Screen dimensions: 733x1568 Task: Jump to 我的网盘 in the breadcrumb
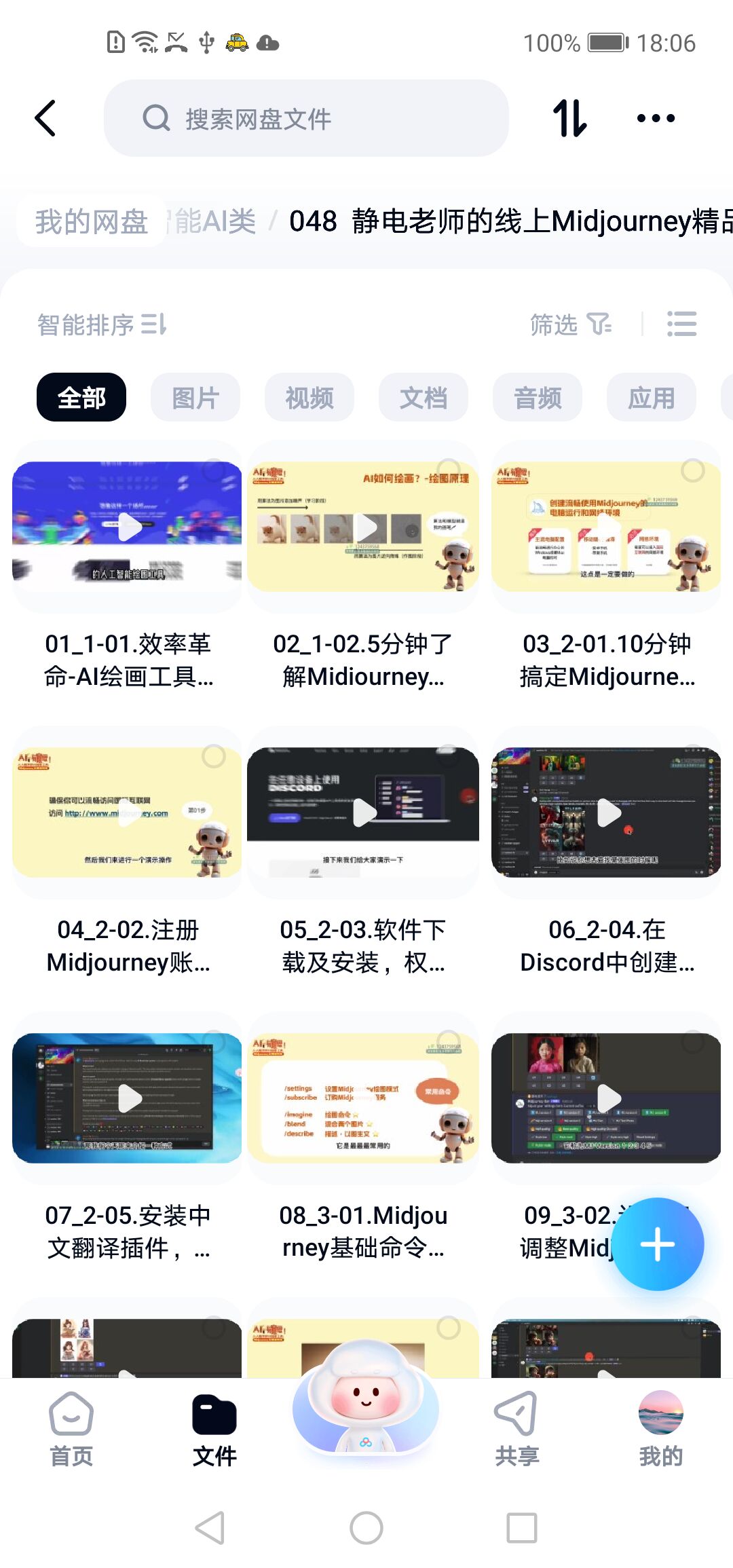(x=92, y=221)
